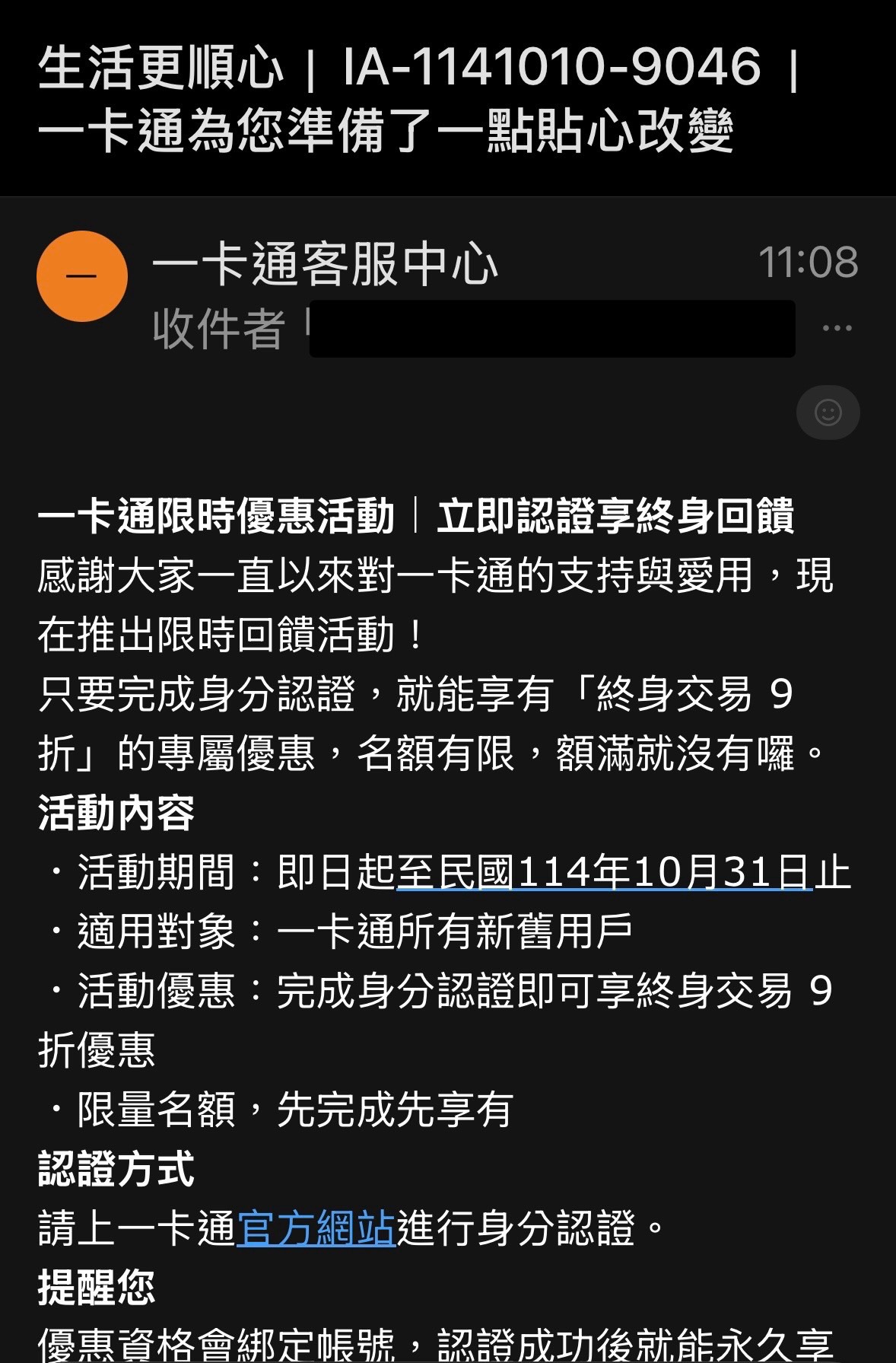Select the 活動內容 section title
The image size is (896, 1363).
point(113,814)
